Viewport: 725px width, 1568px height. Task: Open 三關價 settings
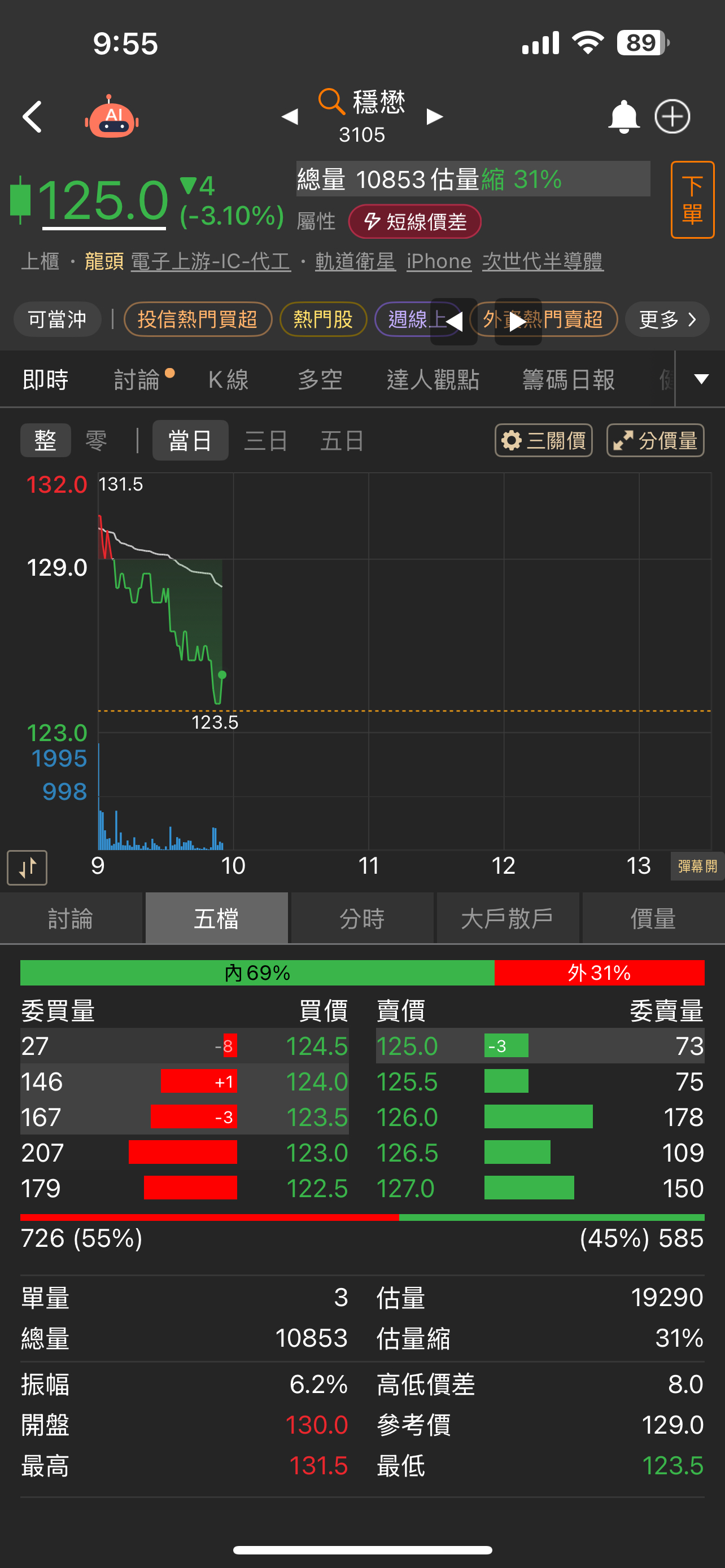pos(544,440)
